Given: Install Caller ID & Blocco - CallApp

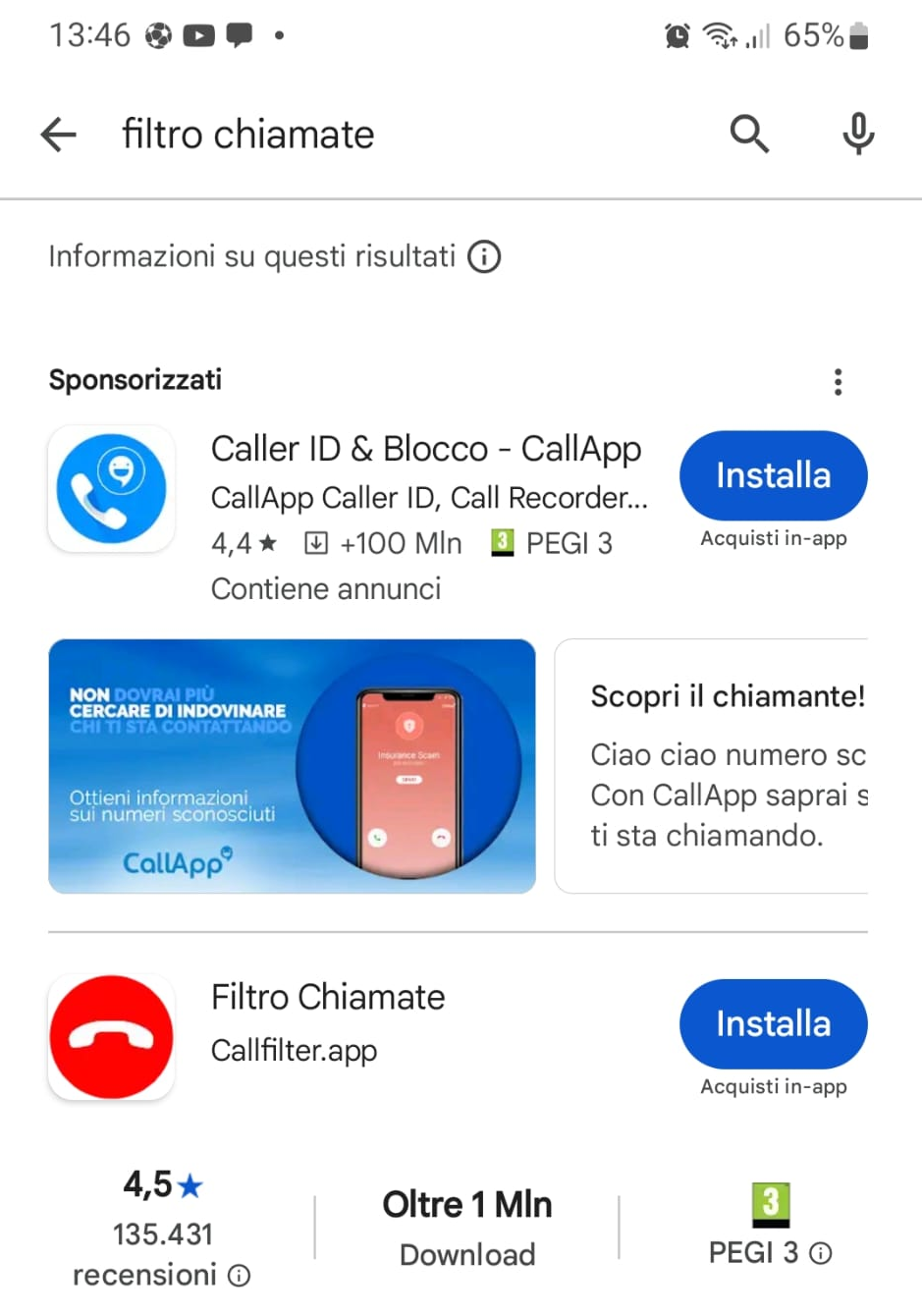Looking at the screenshot, I should [773, 475].
